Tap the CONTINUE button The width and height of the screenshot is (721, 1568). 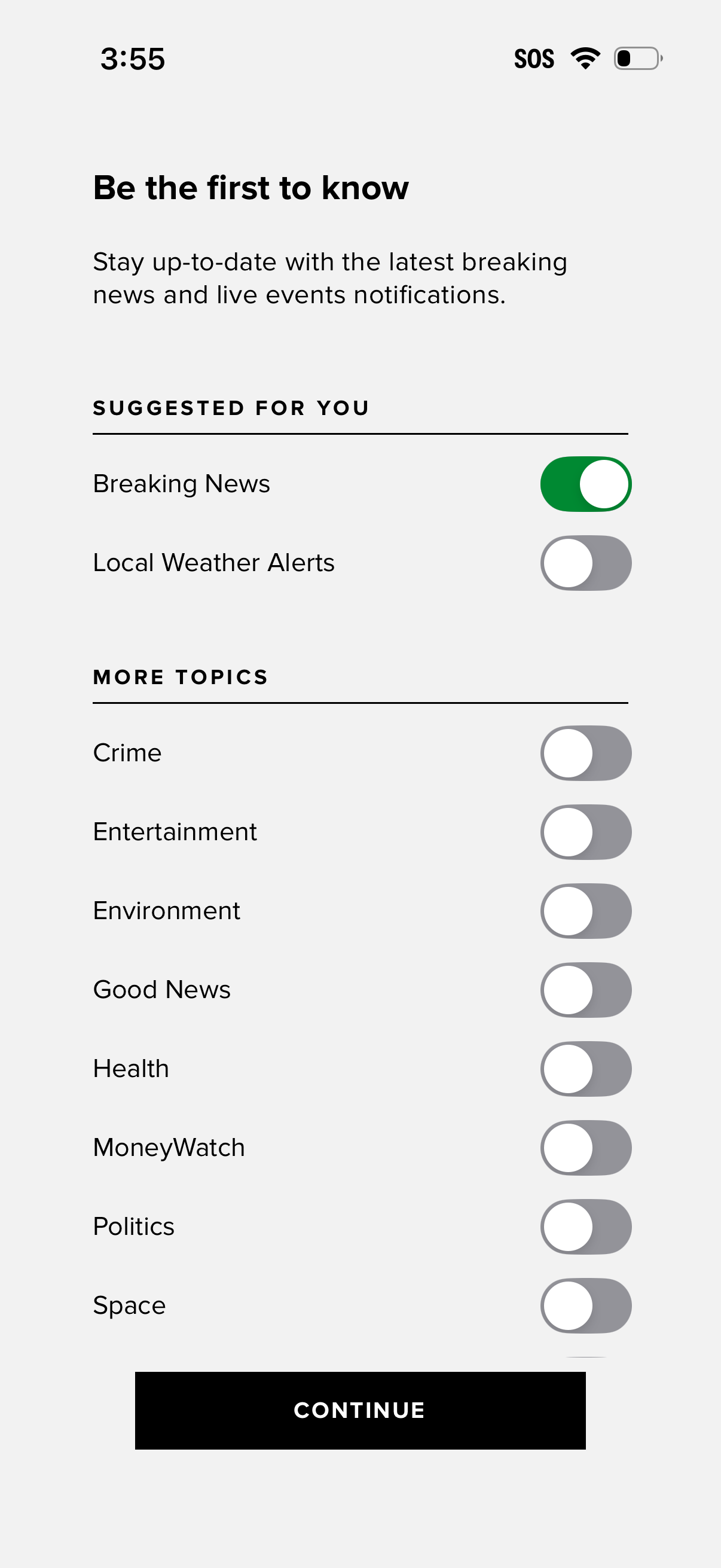click(360, 1411)
